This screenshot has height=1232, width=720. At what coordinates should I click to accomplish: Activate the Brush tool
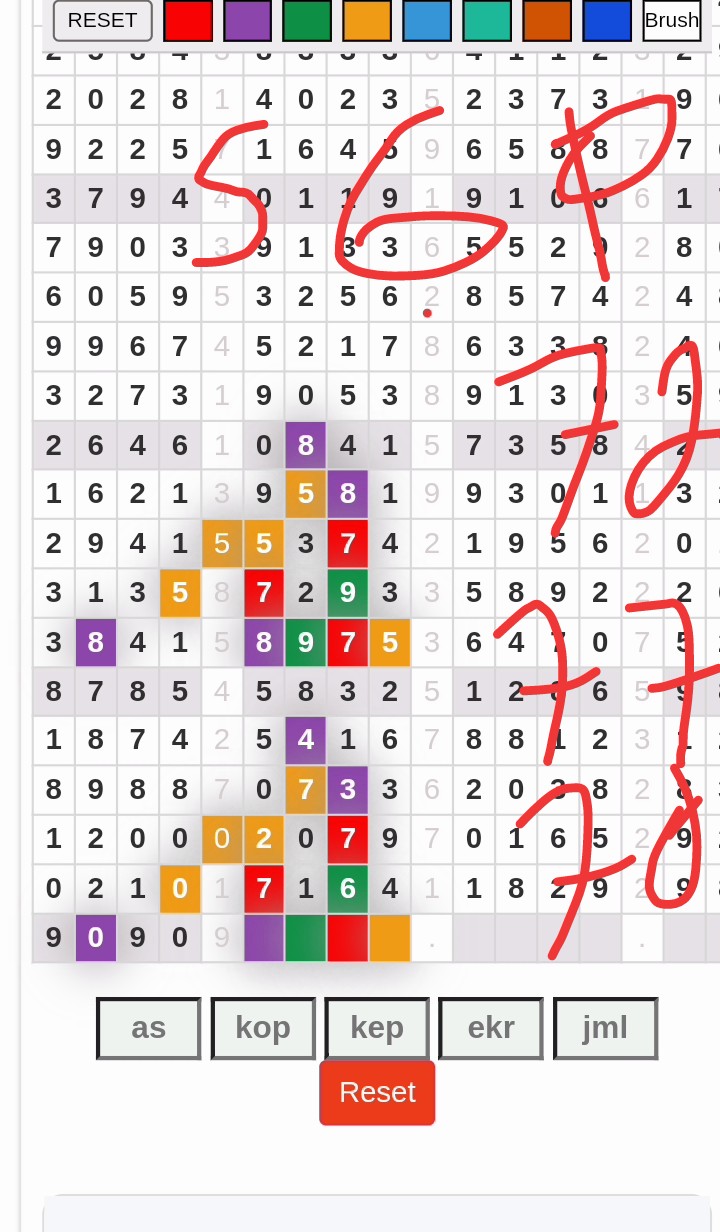(x=672, y=20)
